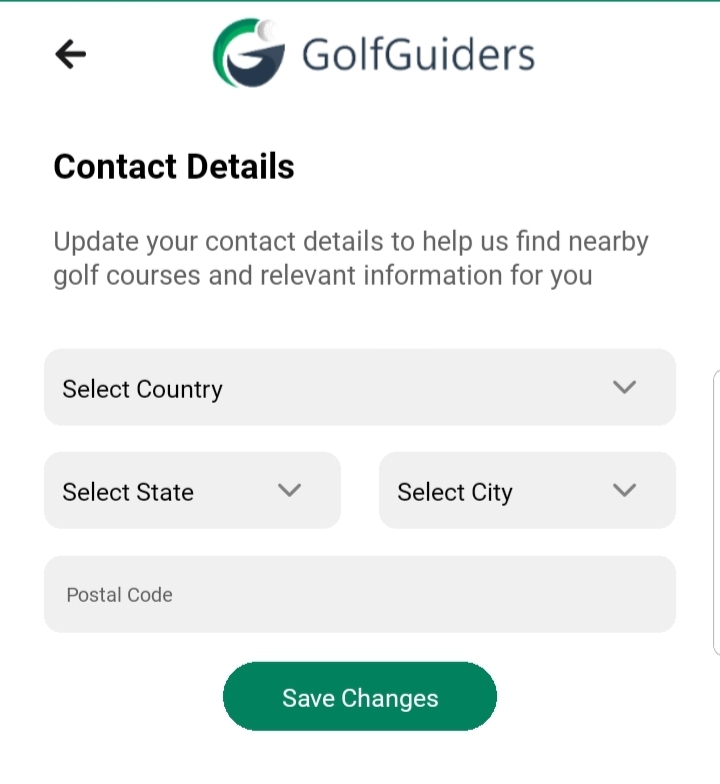This screenshot has height=784, width=720.
Task: Tap the Save Changes button
Action: [x=360, y=697]
